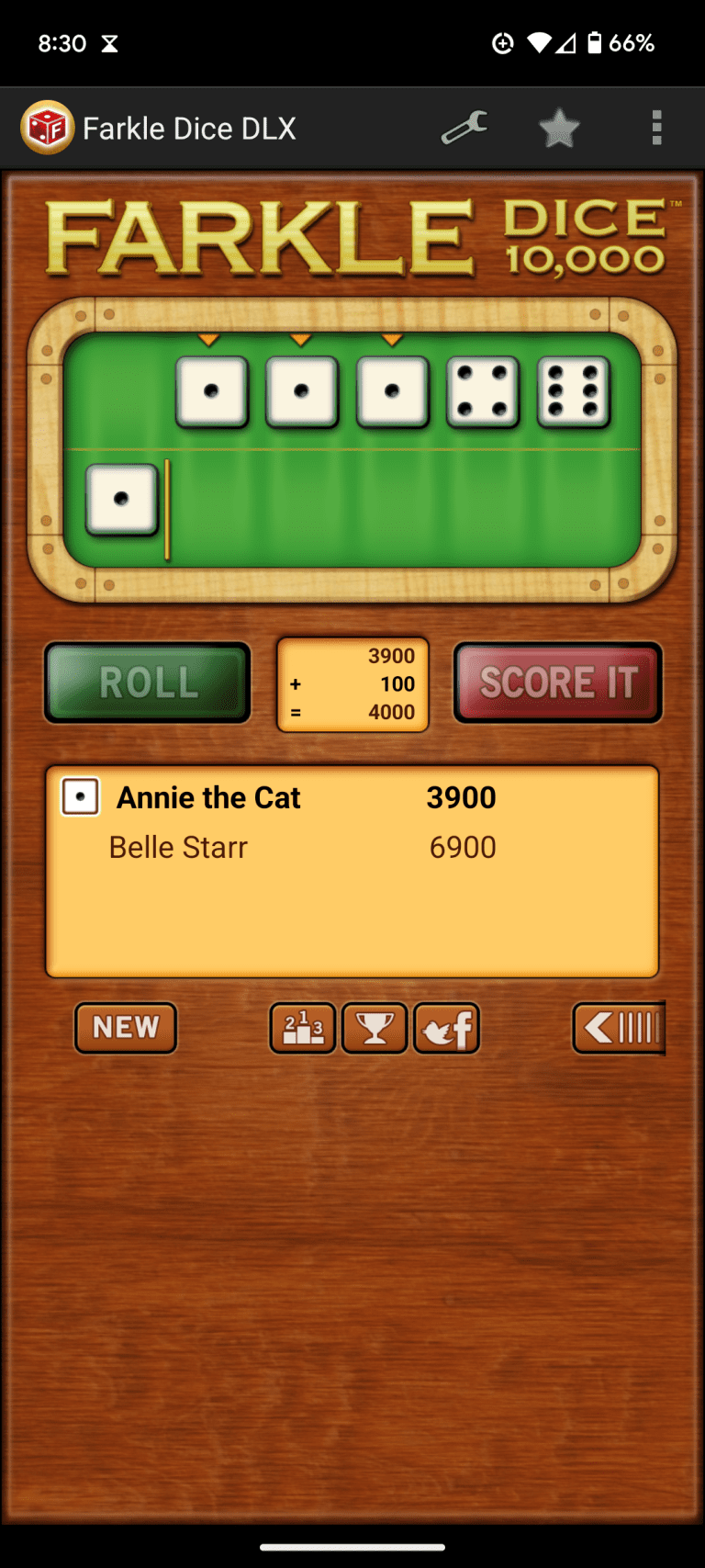Viewport: 705px width, 1568px height.
Task: Bank points with the SCORE IT button
Action: pyautogui.click(x=557, y=682)
